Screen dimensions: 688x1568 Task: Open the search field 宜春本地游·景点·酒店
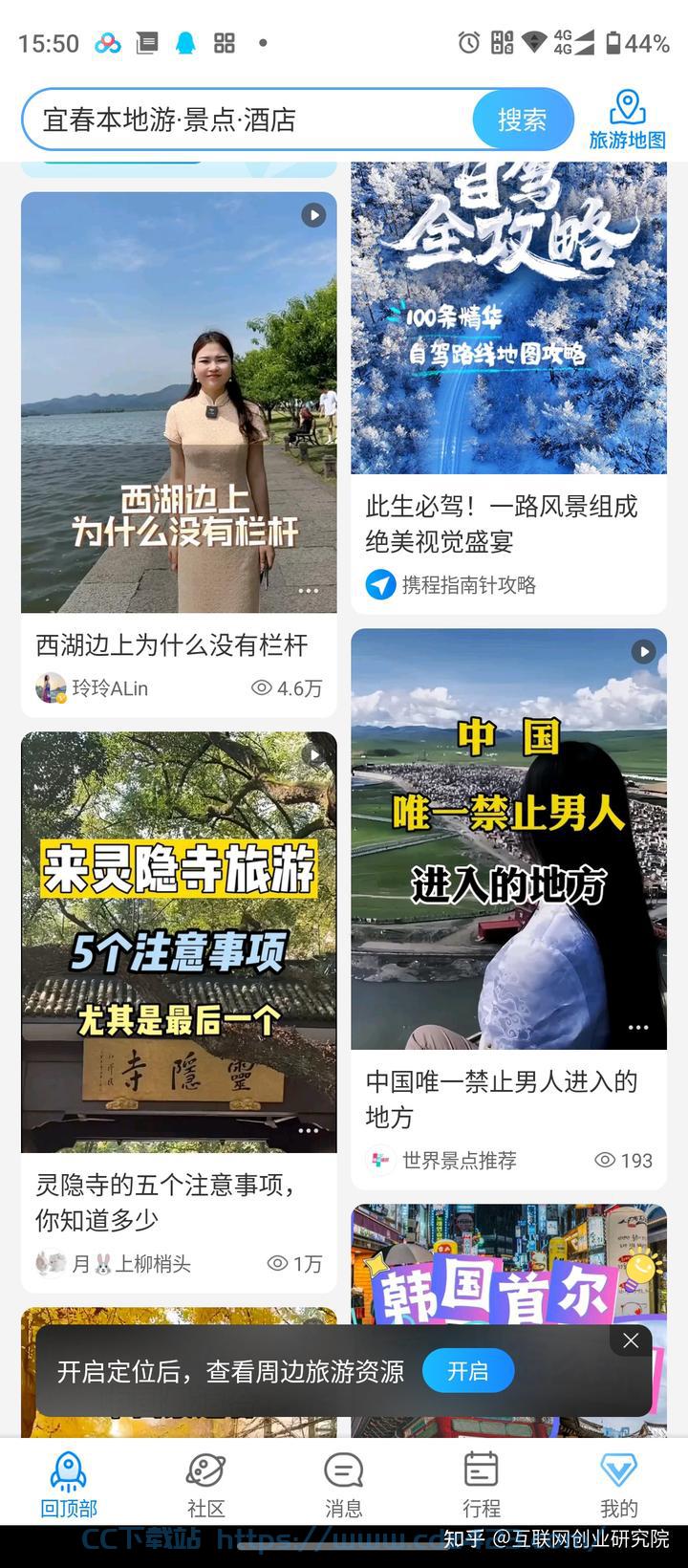click(248, 120)
